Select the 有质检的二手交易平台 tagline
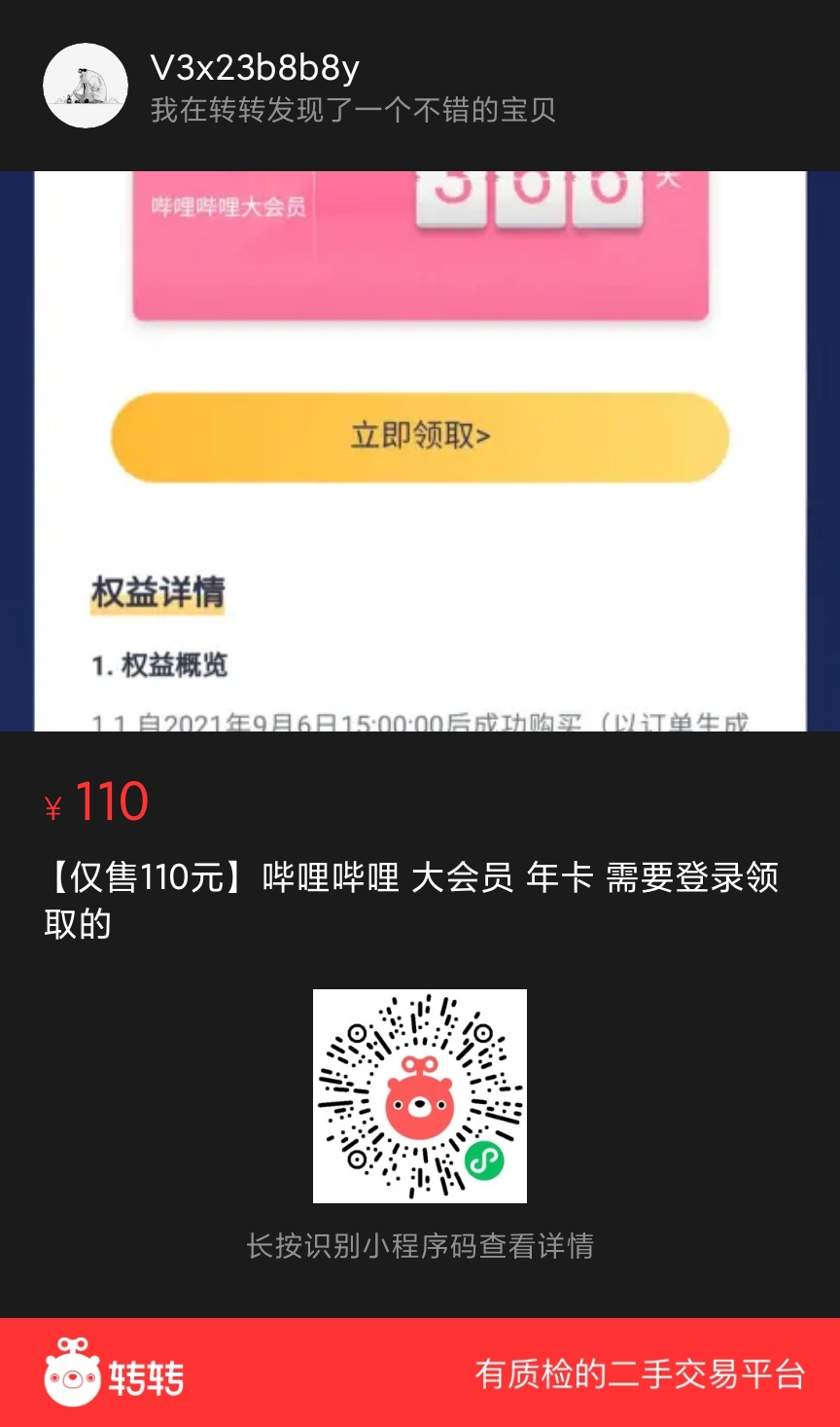 [x=637, y=1374]
